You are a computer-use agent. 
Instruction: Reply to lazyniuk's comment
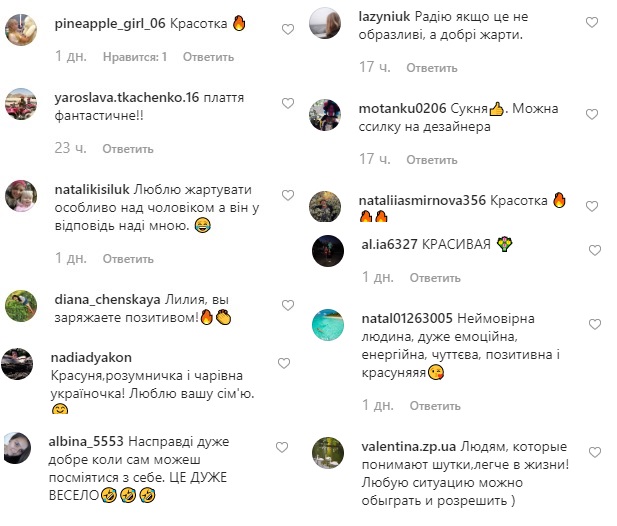coord(431,68)
